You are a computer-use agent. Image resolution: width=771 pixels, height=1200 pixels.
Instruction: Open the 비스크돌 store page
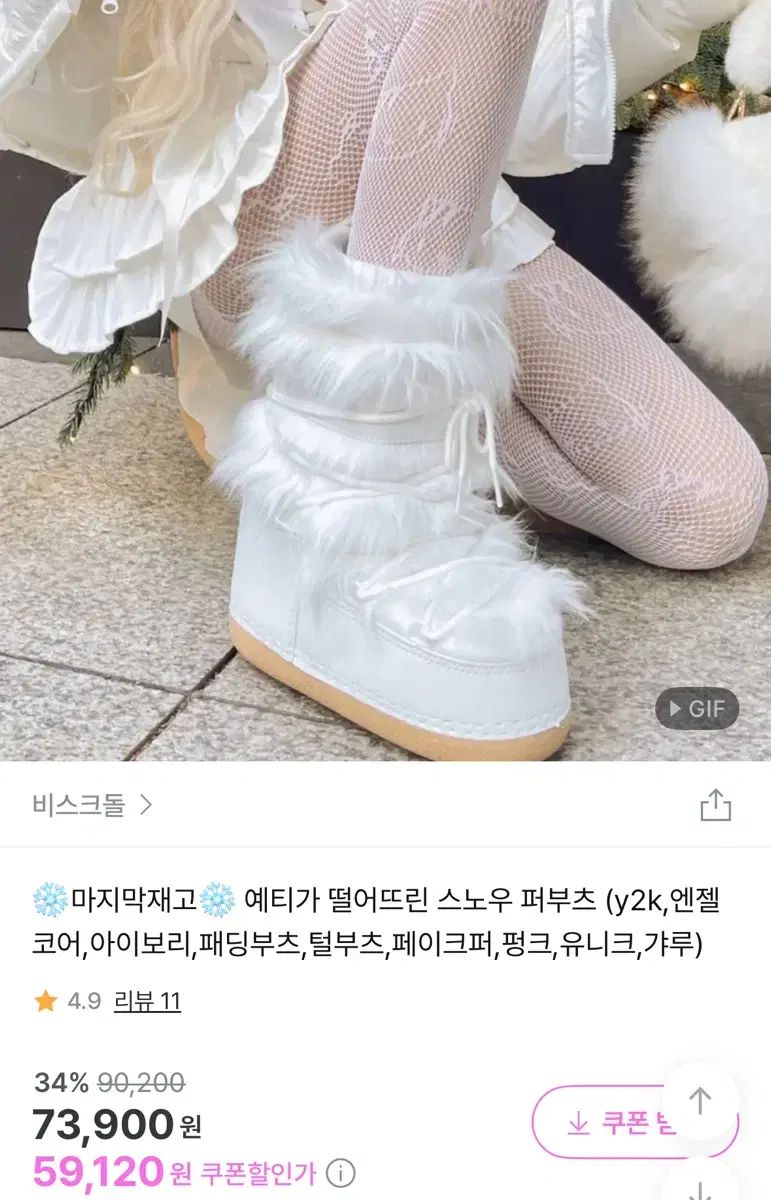tap(91, 805)
